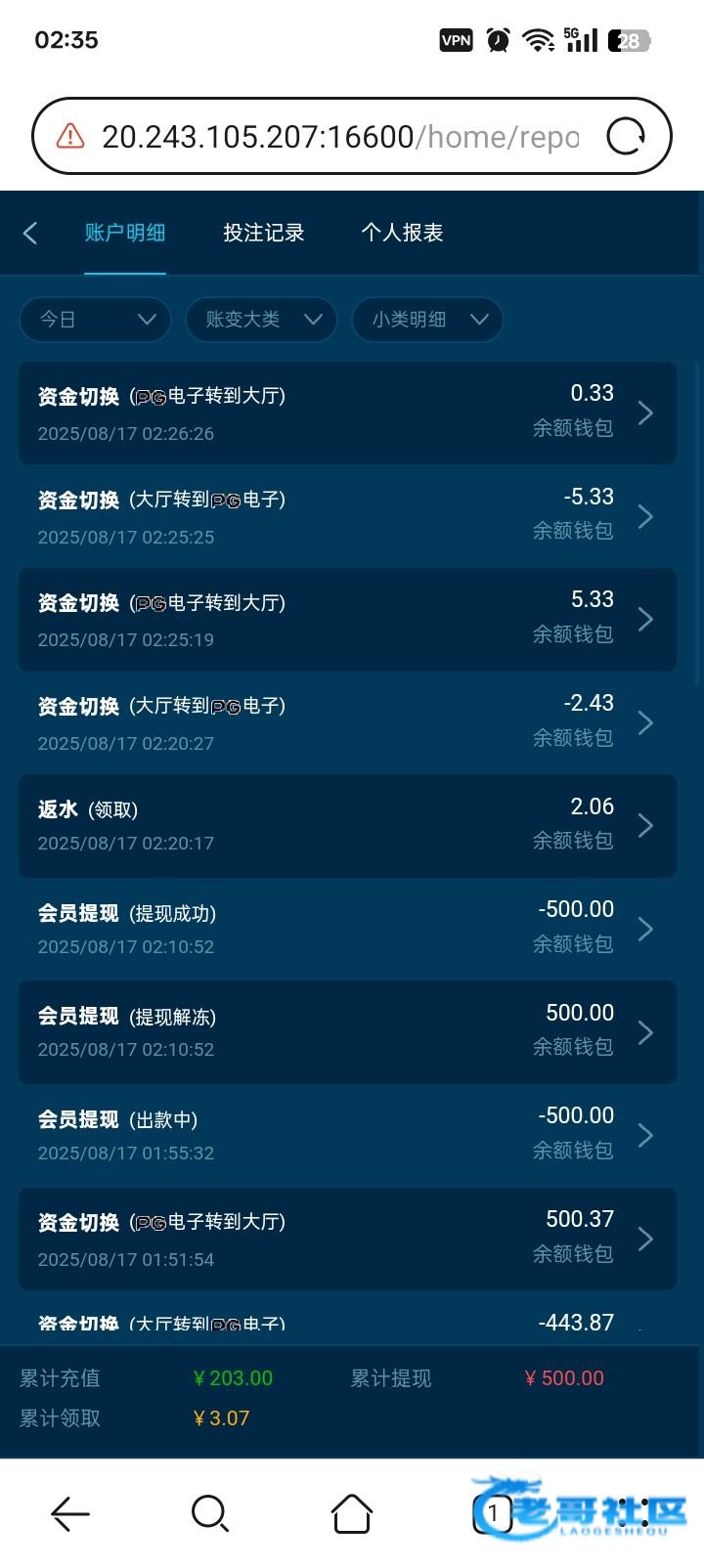Viewport: 704px width, 1568px height.
Task: Switch to the 投注记录 tab
Action: [263, 233]
